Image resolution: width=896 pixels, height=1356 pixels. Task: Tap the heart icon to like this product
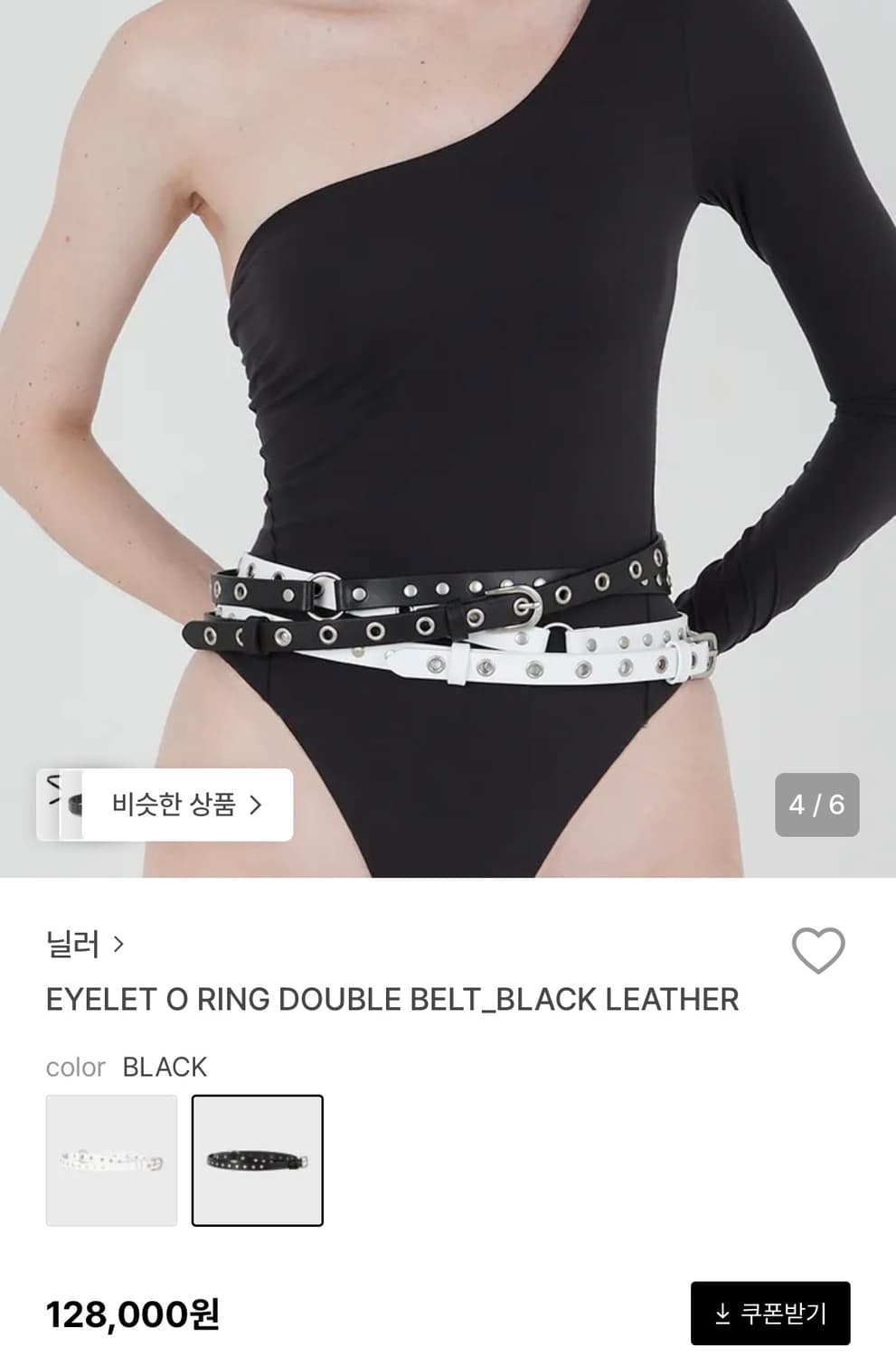click(x=816, y=950)
